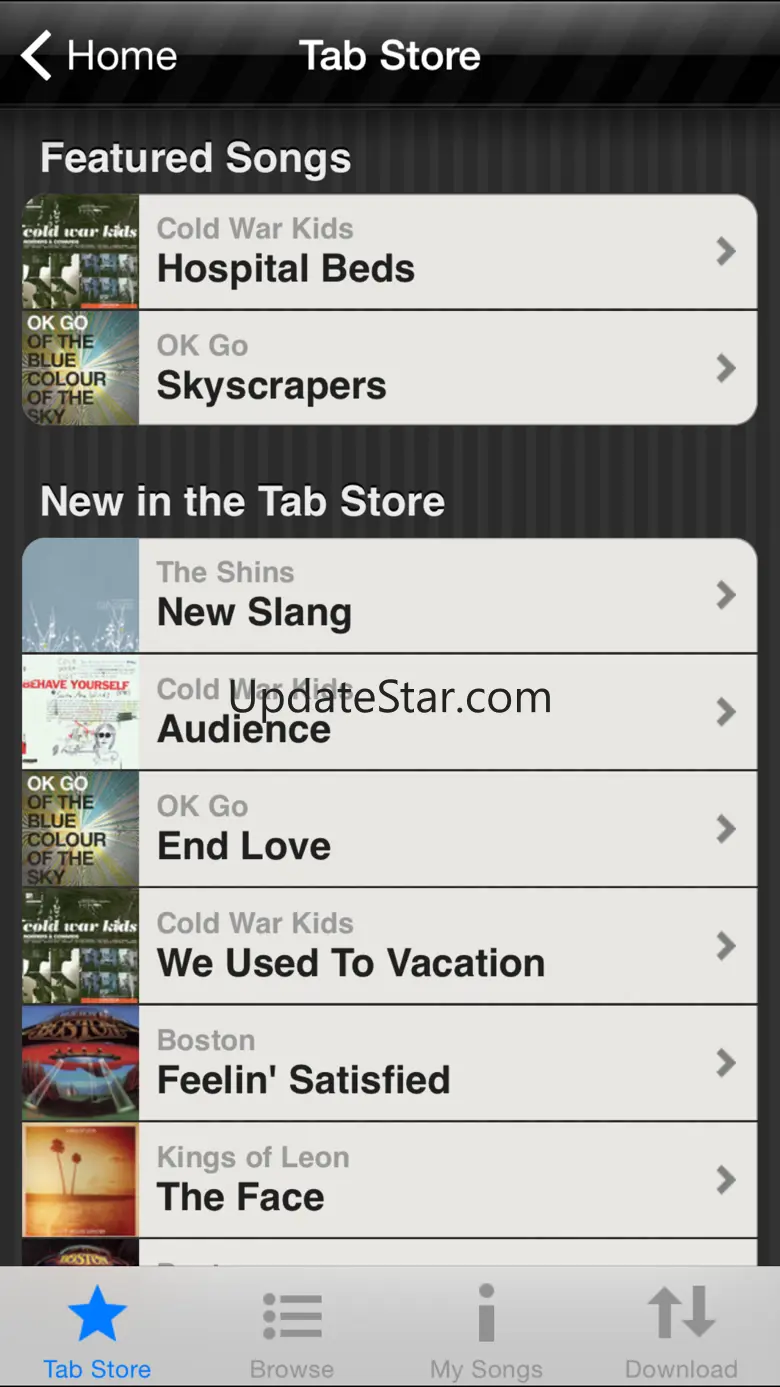Switch to the Browse tab
The width and height of the screenshot is (780, 1387).
click(x=292, y=1330)
